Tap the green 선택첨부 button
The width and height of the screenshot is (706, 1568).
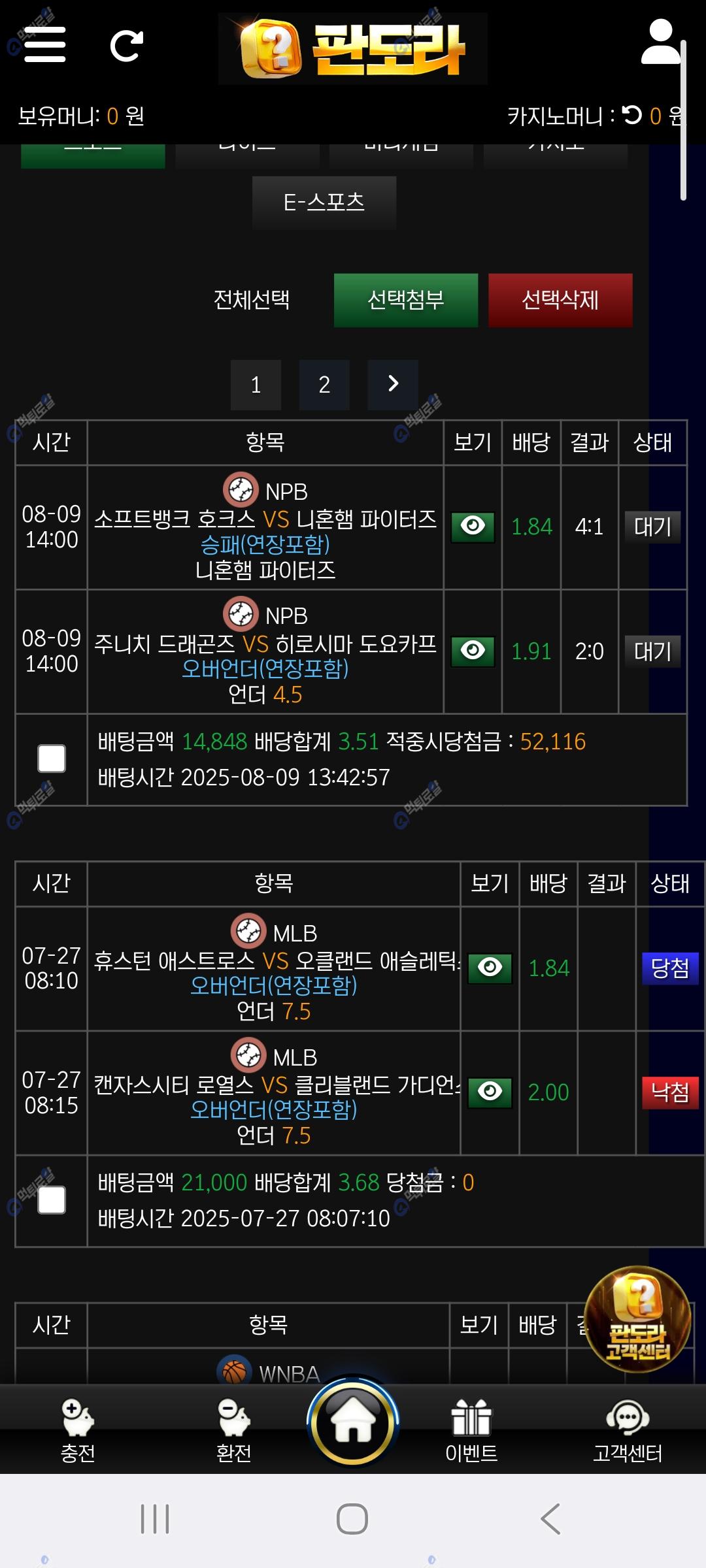pyautogui.click(x=406, y=300)
